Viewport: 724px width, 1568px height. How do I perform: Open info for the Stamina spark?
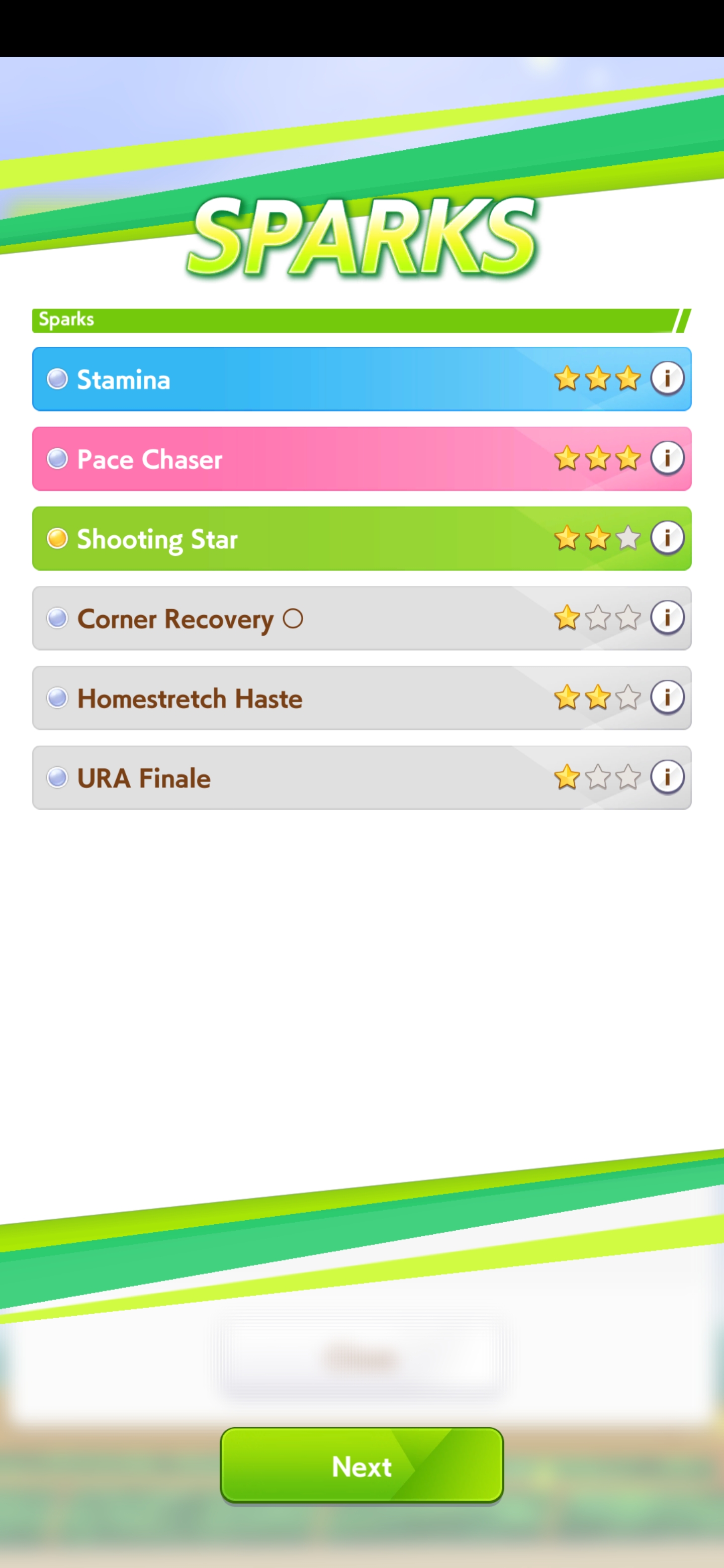click(x=667, y=378)
